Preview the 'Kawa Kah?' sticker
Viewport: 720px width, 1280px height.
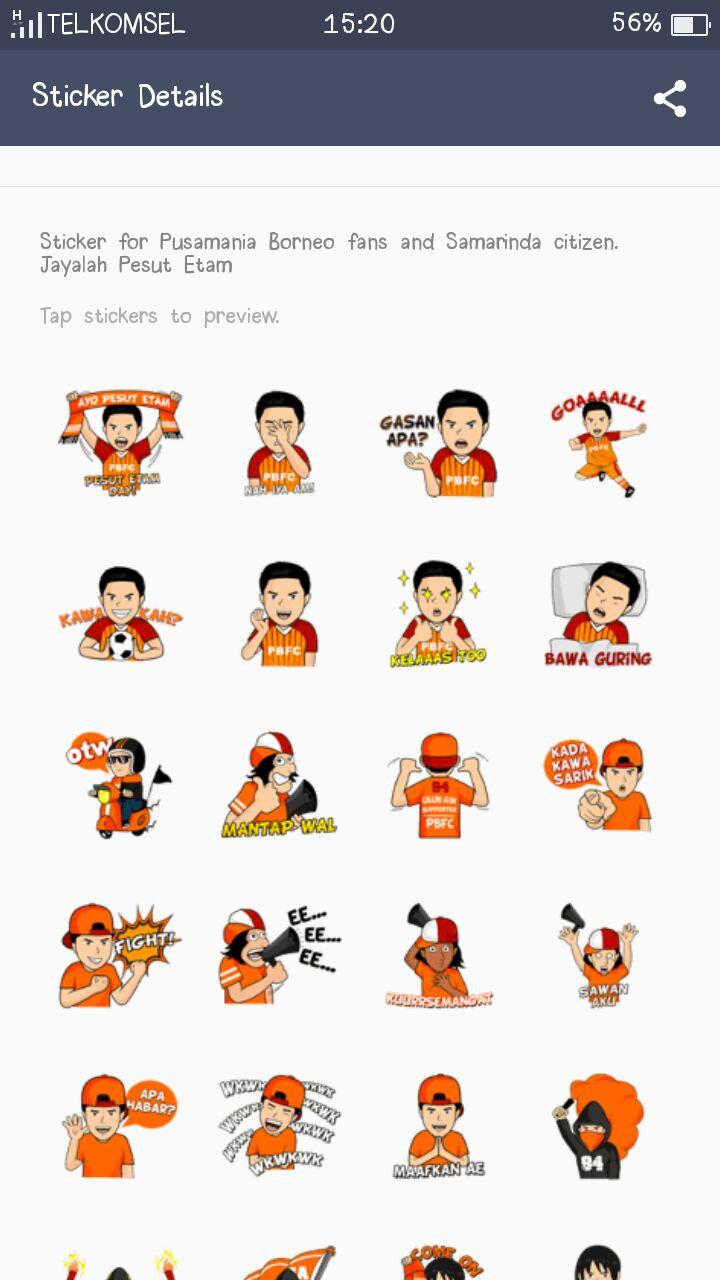pos(120,614)
